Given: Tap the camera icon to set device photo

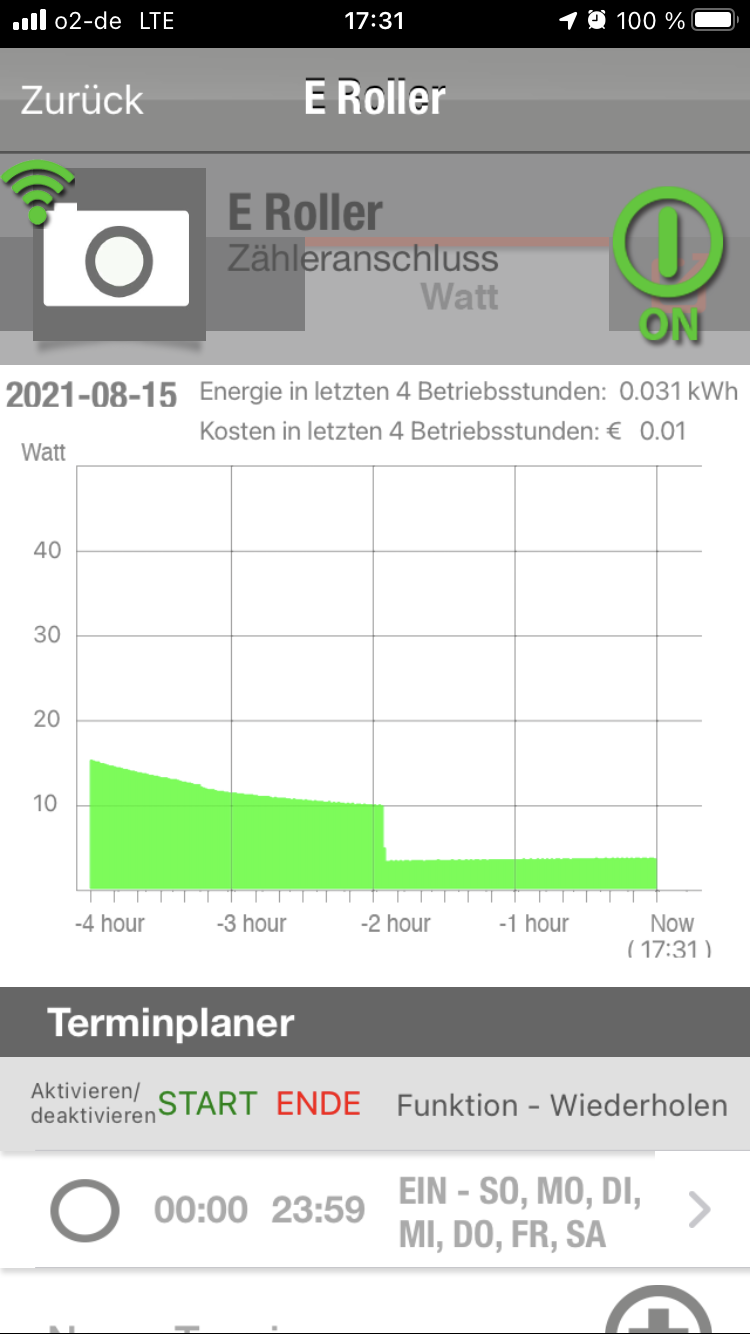Looking at the screenshot, I should (x=120, y=256).
